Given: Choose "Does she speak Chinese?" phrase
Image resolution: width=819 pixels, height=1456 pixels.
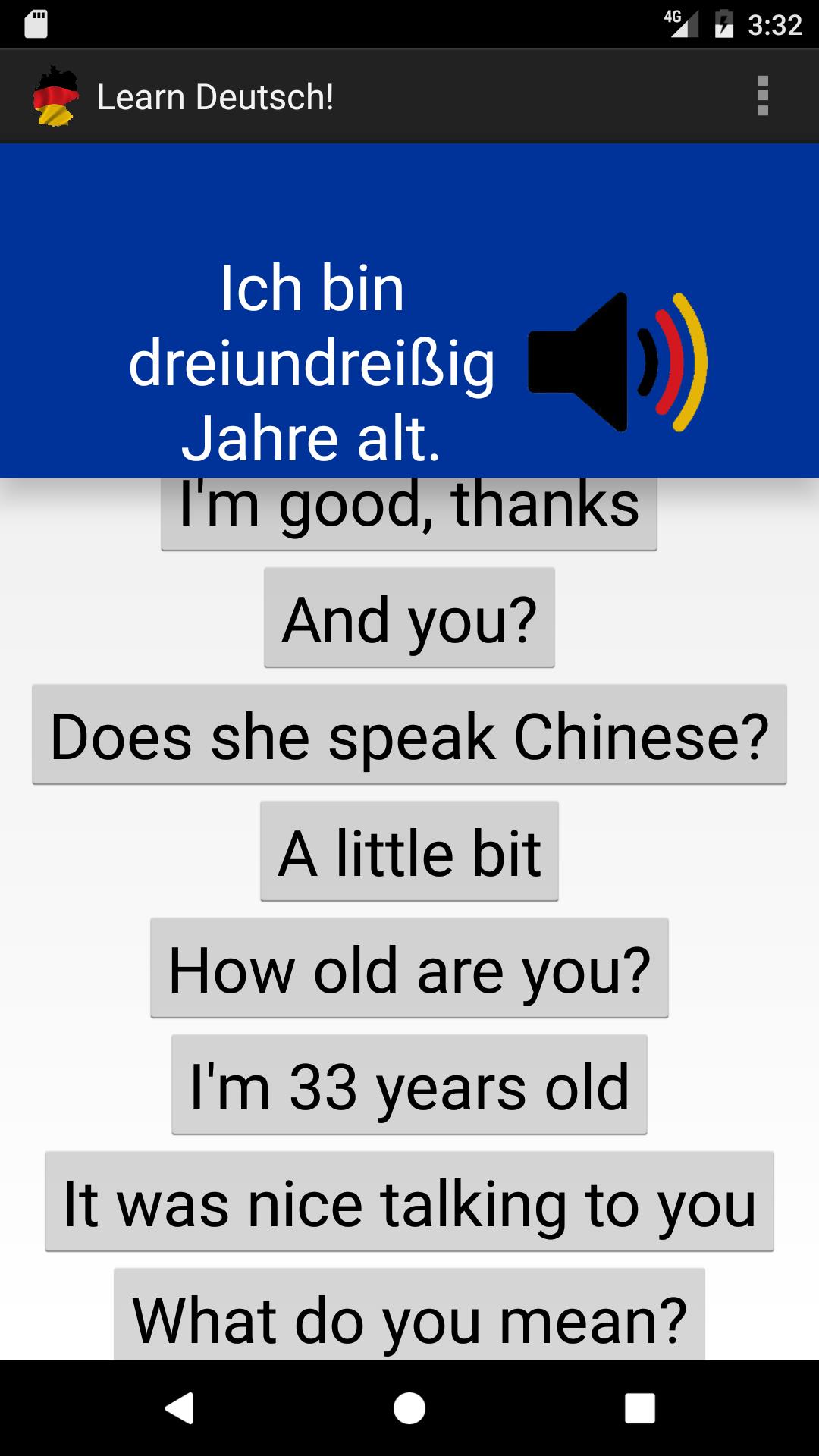Looking at the screenshot, I should pyautogui.click(x=409, y=735).
